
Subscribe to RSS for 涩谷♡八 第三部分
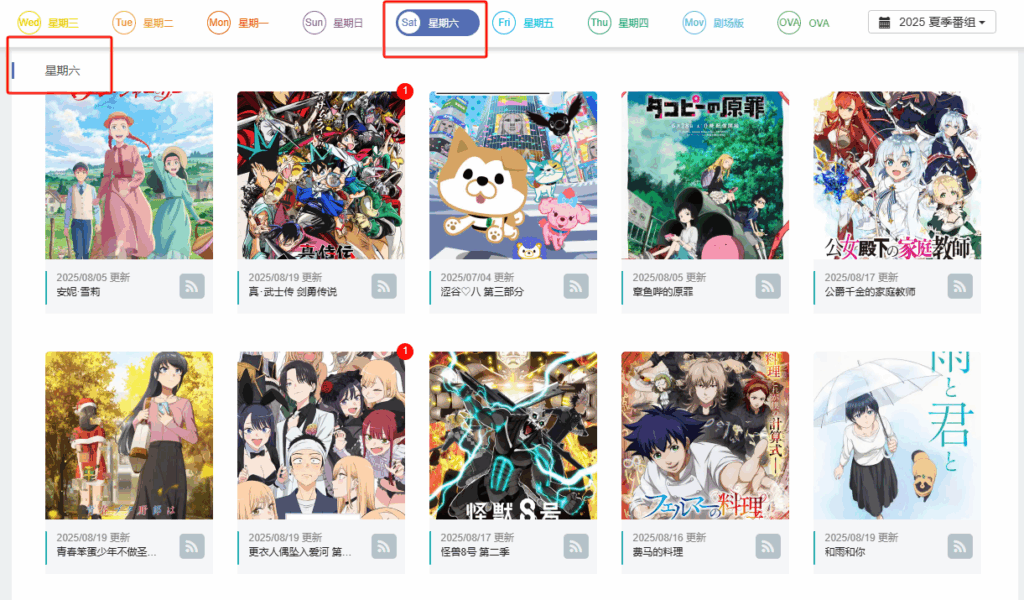click(576, 286)
